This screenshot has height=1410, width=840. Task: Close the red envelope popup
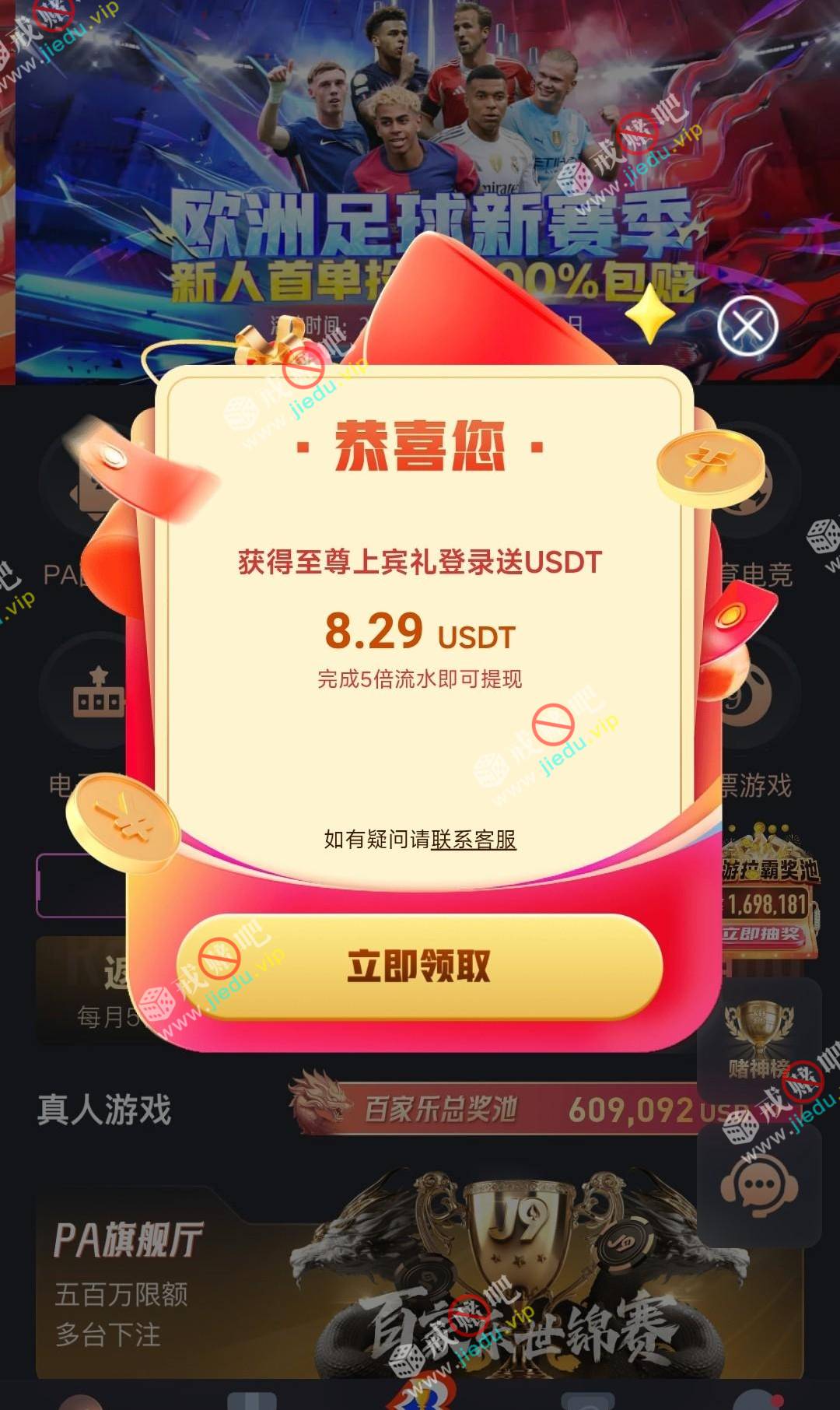(747, 327)
